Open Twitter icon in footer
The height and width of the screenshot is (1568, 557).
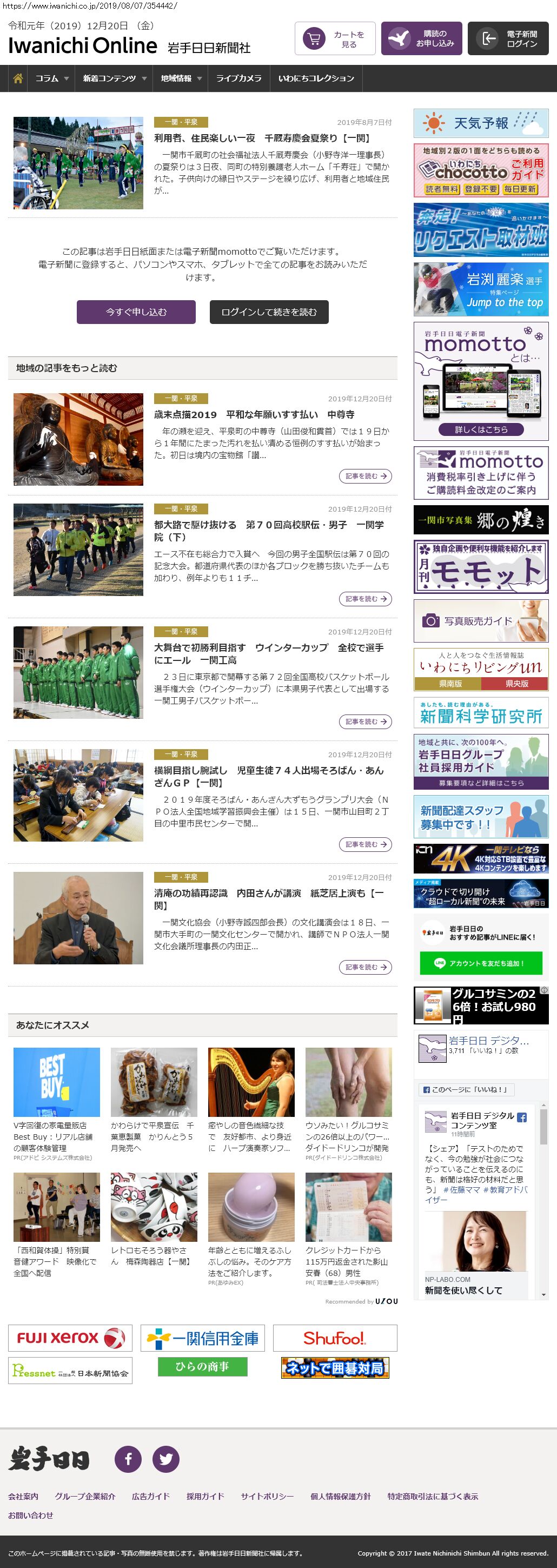(x=165, y=1459)
